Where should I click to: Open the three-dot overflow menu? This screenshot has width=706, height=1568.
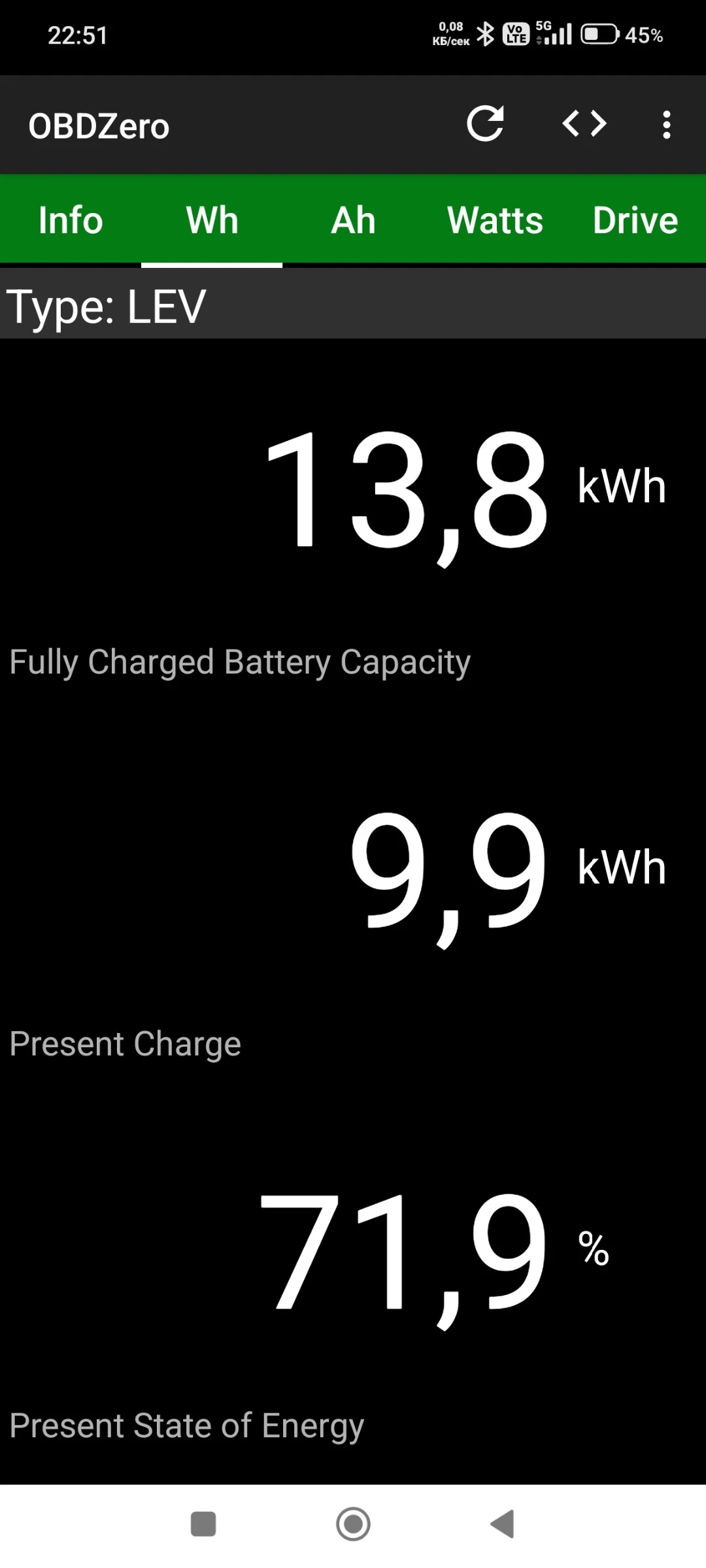[x=666, y=124]
